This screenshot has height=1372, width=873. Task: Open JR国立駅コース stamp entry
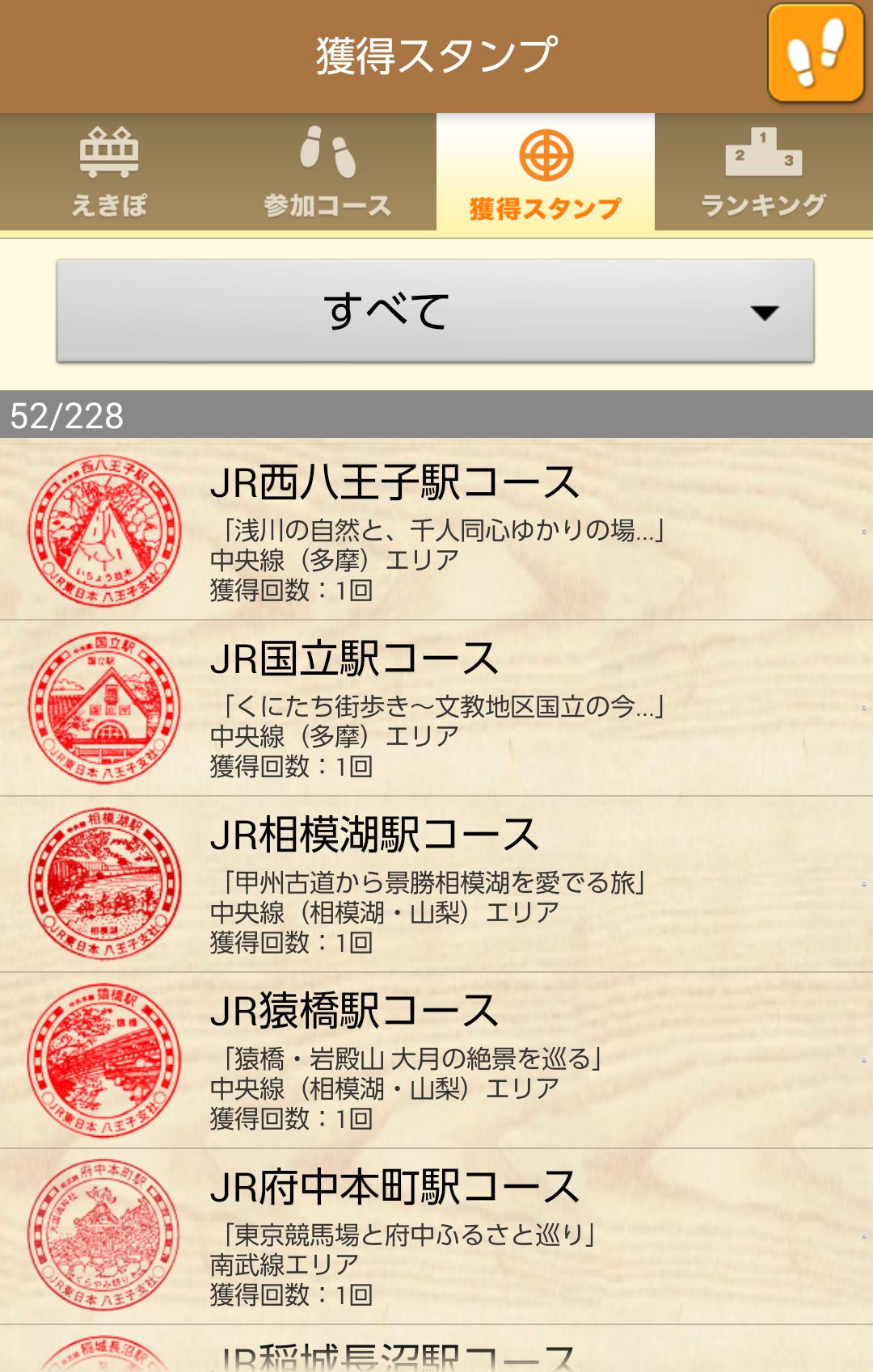tap(436, 707)
